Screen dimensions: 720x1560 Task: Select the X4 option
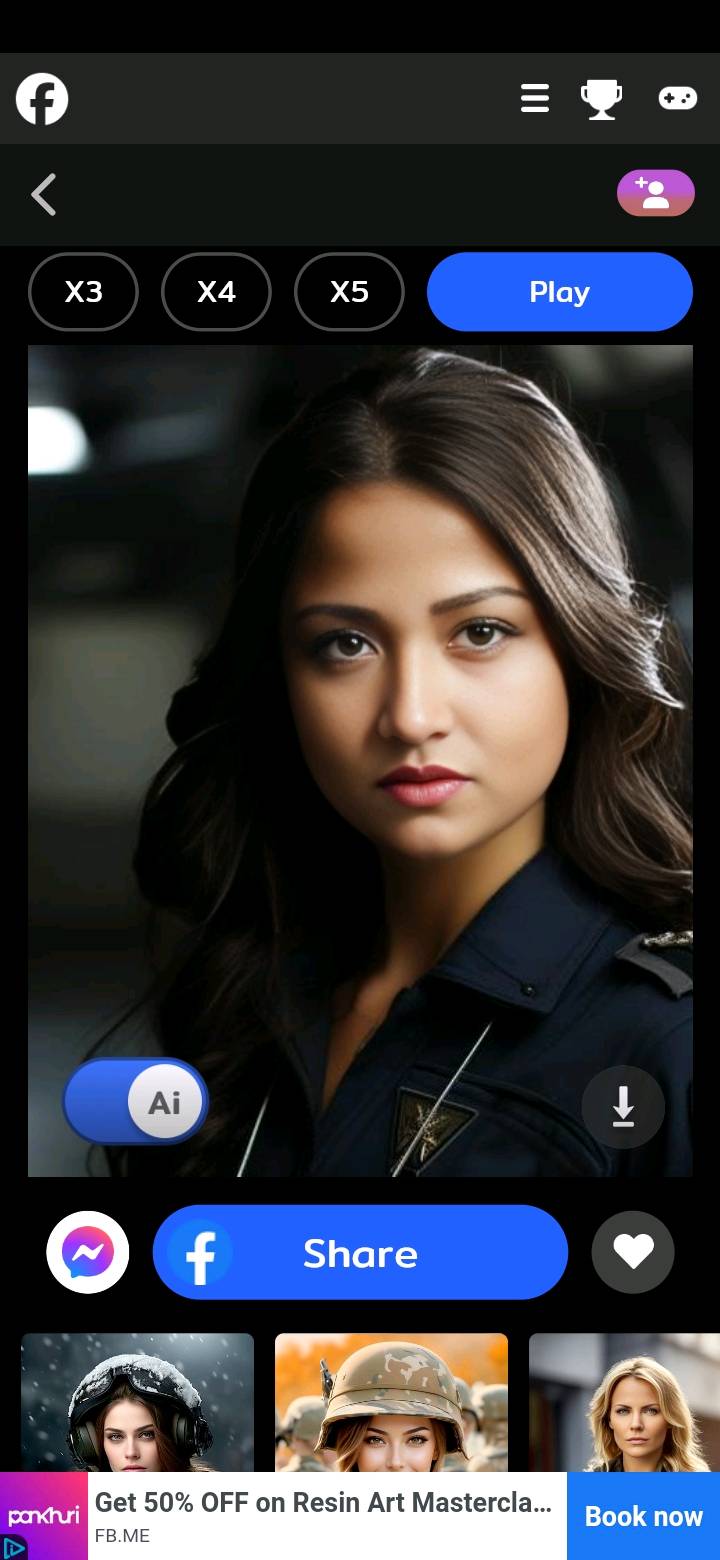click(216, 292)
